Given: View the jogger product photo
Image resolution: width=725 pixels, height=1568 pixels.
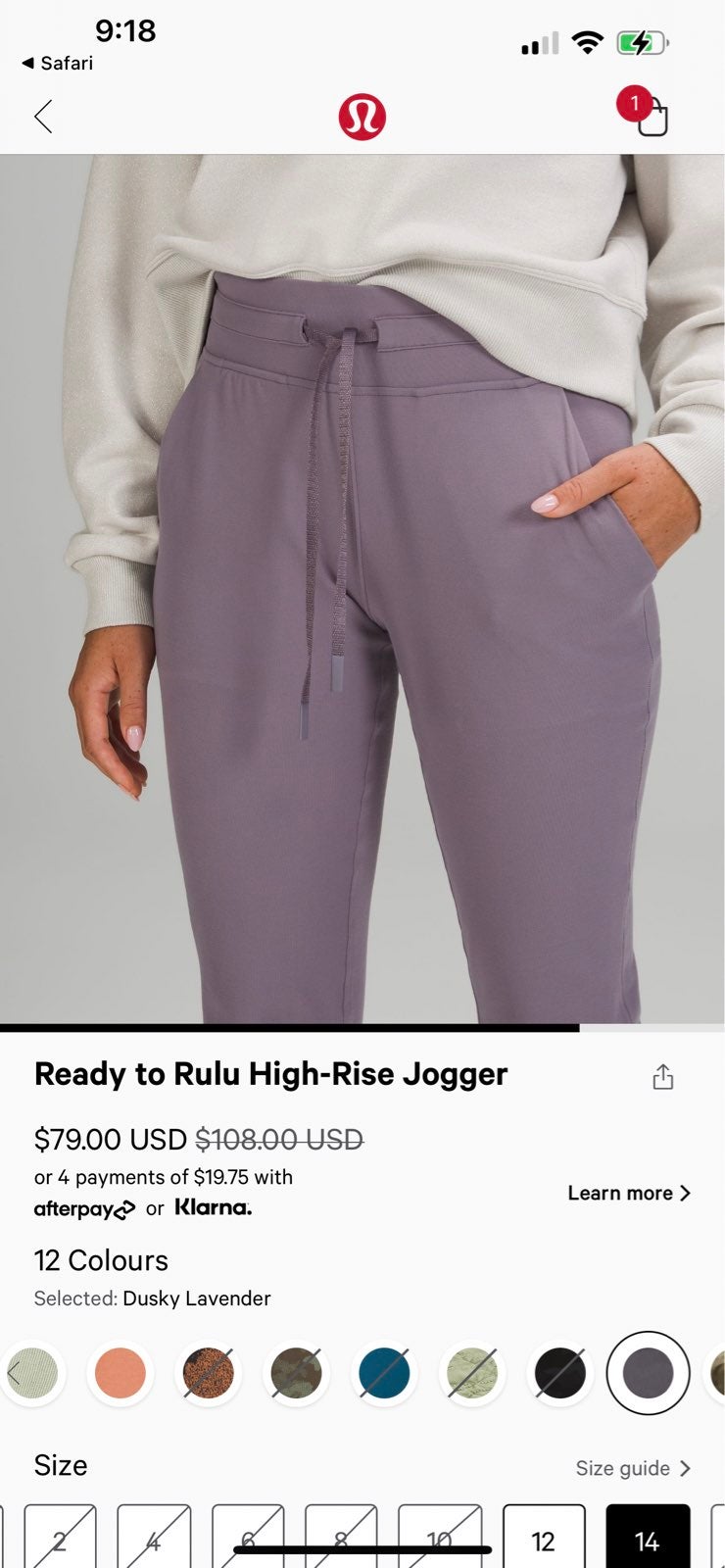Looking at the screenshot, I should point(362,588).
